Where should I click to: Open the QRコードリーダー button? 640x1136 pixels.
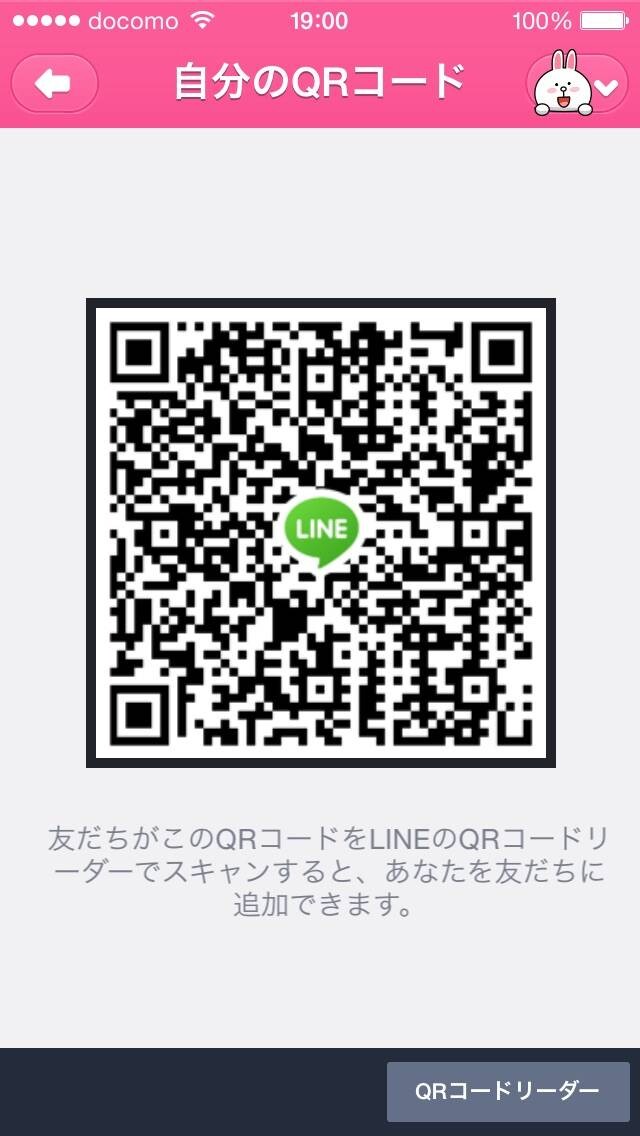pyautogui.click(x=507, y=1091)
